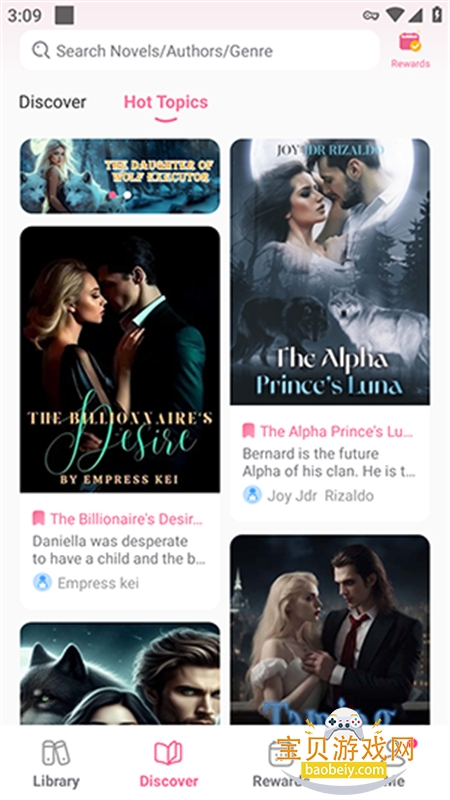Tap Discover in the bottom navigation
Image resolution: width=450 pixels, height=800 pixels.
click(168, 764)
